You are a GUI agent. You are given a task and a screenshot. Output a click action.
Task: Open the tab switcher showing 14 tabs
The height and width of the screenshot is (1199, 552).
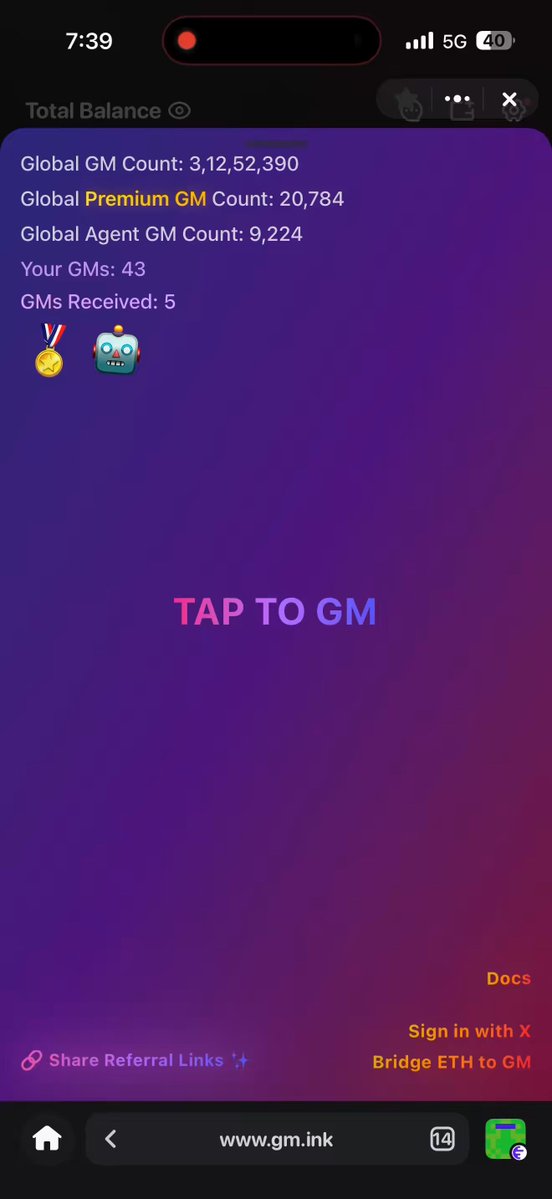(x=442, y=1139)
